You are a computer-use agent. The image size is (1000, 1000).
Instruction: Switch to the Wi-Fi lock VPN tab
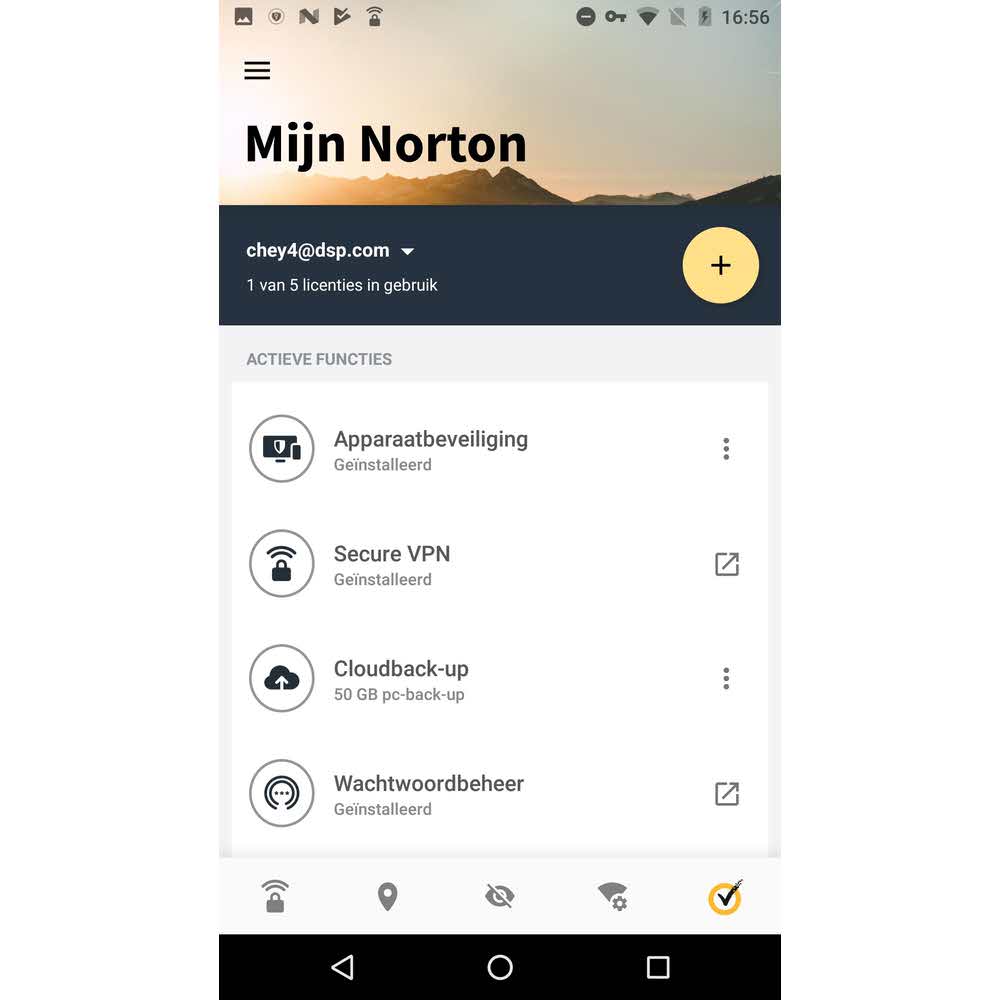[275, 896]
